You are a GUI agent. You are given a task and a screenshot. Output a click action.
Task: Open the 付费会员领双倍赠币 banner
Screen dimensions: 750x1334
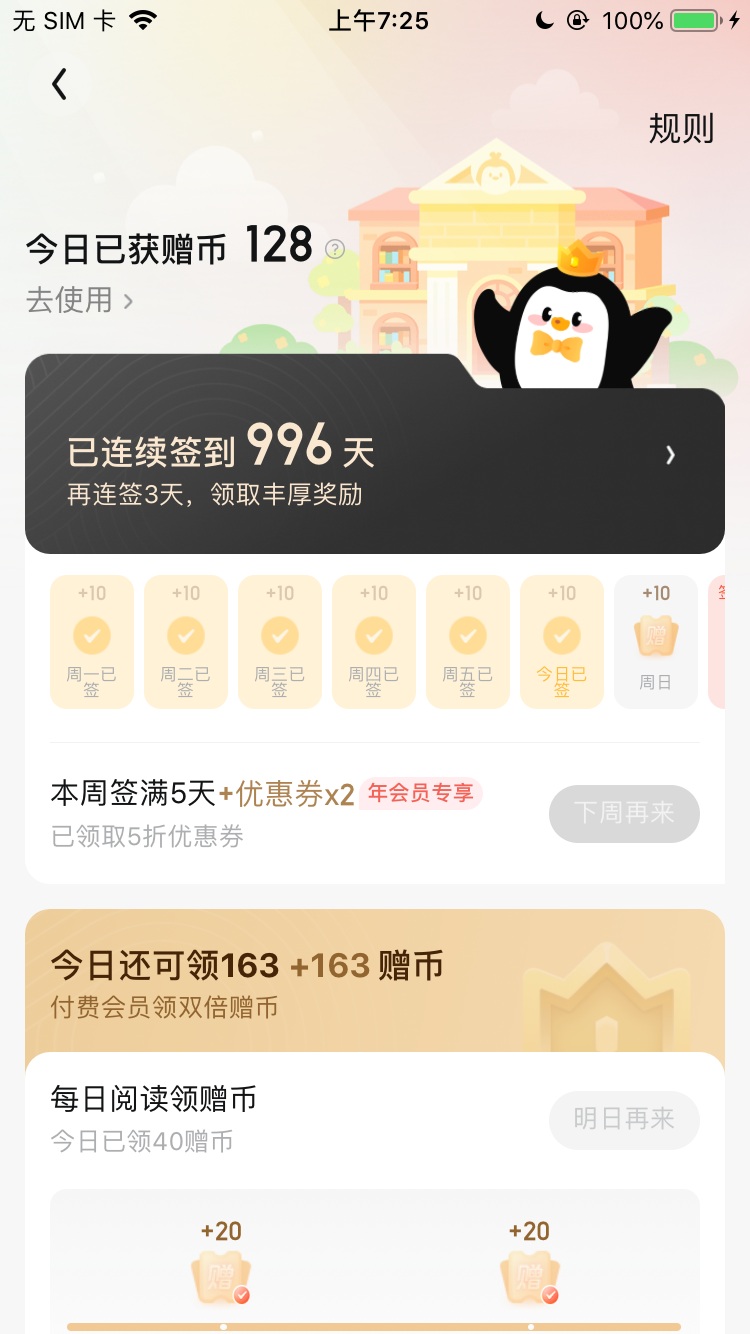click(374, 983)
